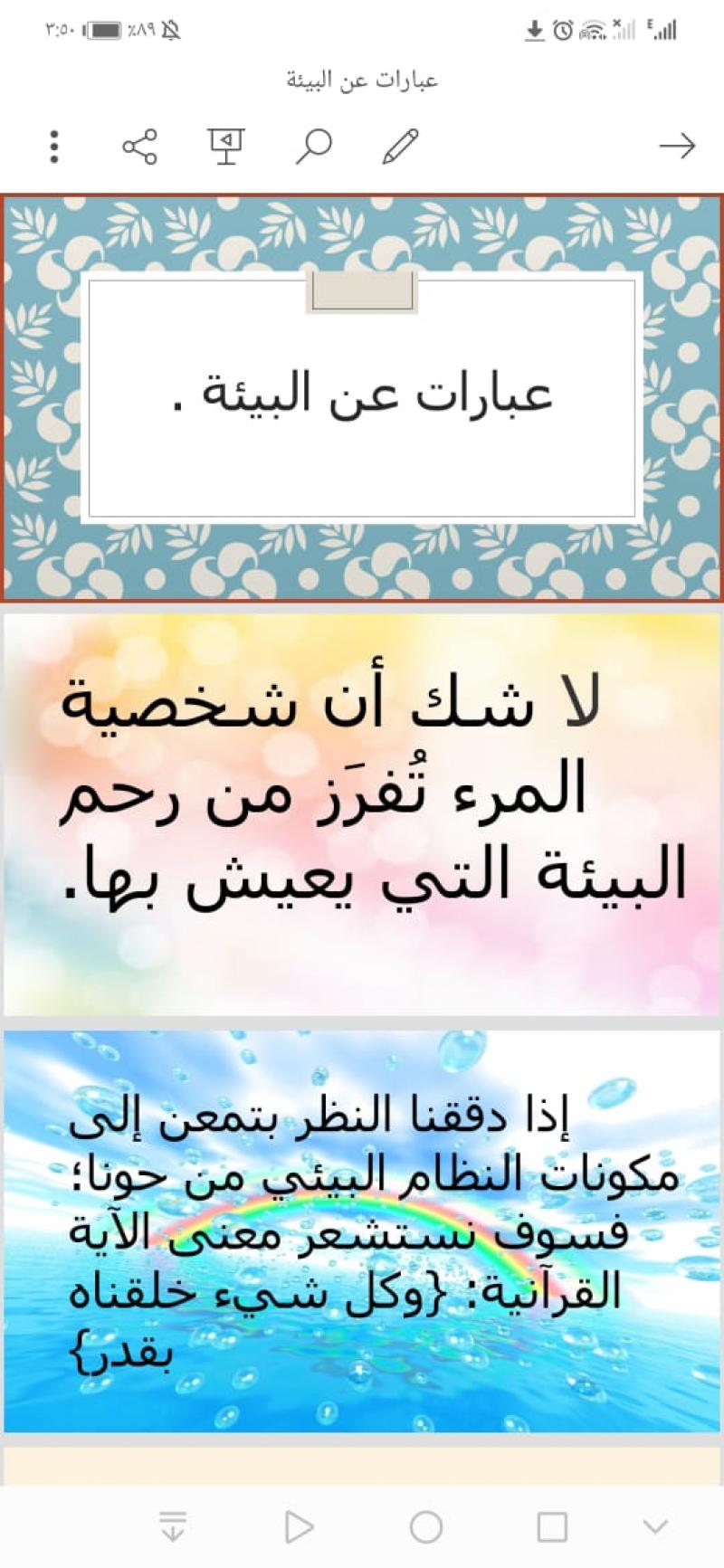The image size is (724, 1568).
Task: Tap the system back triangle button
Action: coord(298,1527)
